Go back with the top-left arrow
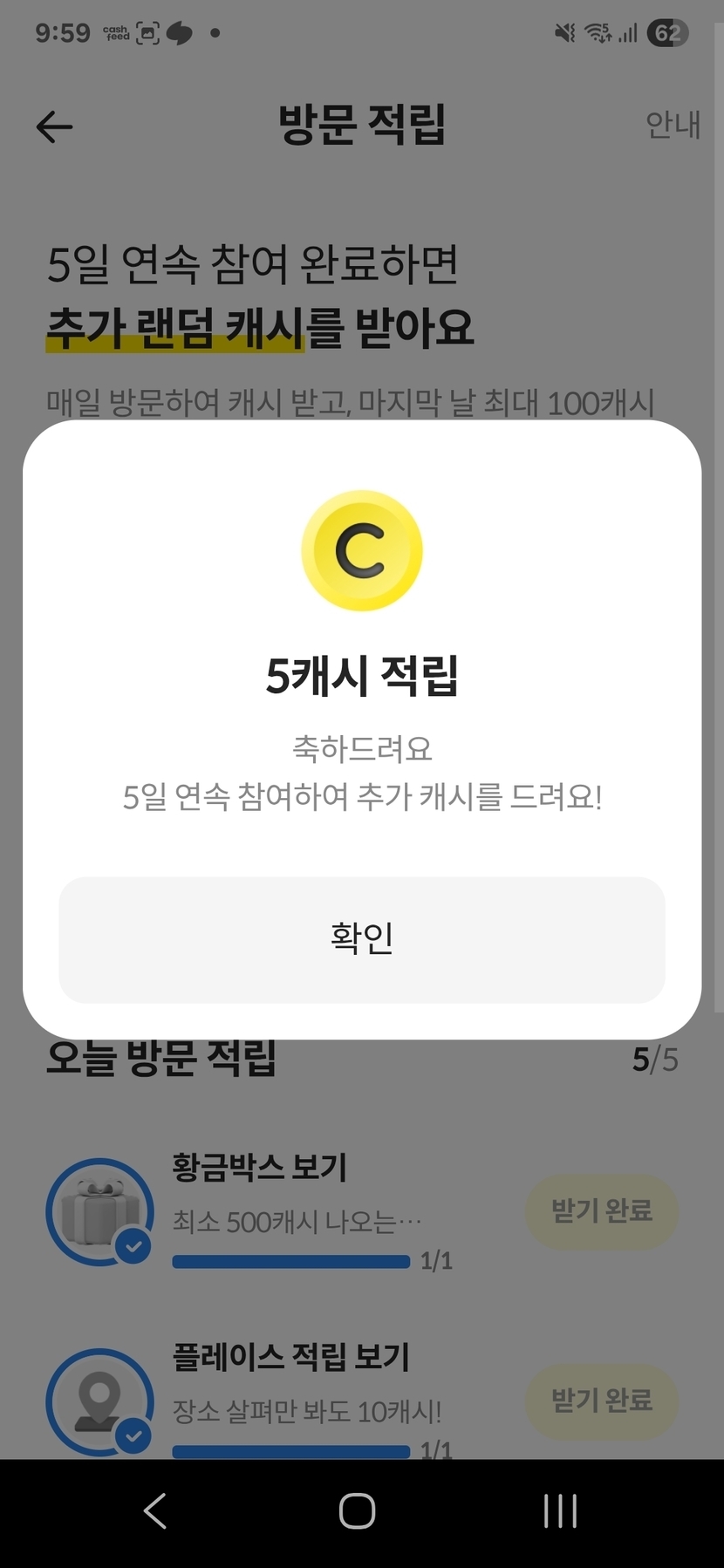The height and width of the screenshot is (1568, 724). (54, 127)
